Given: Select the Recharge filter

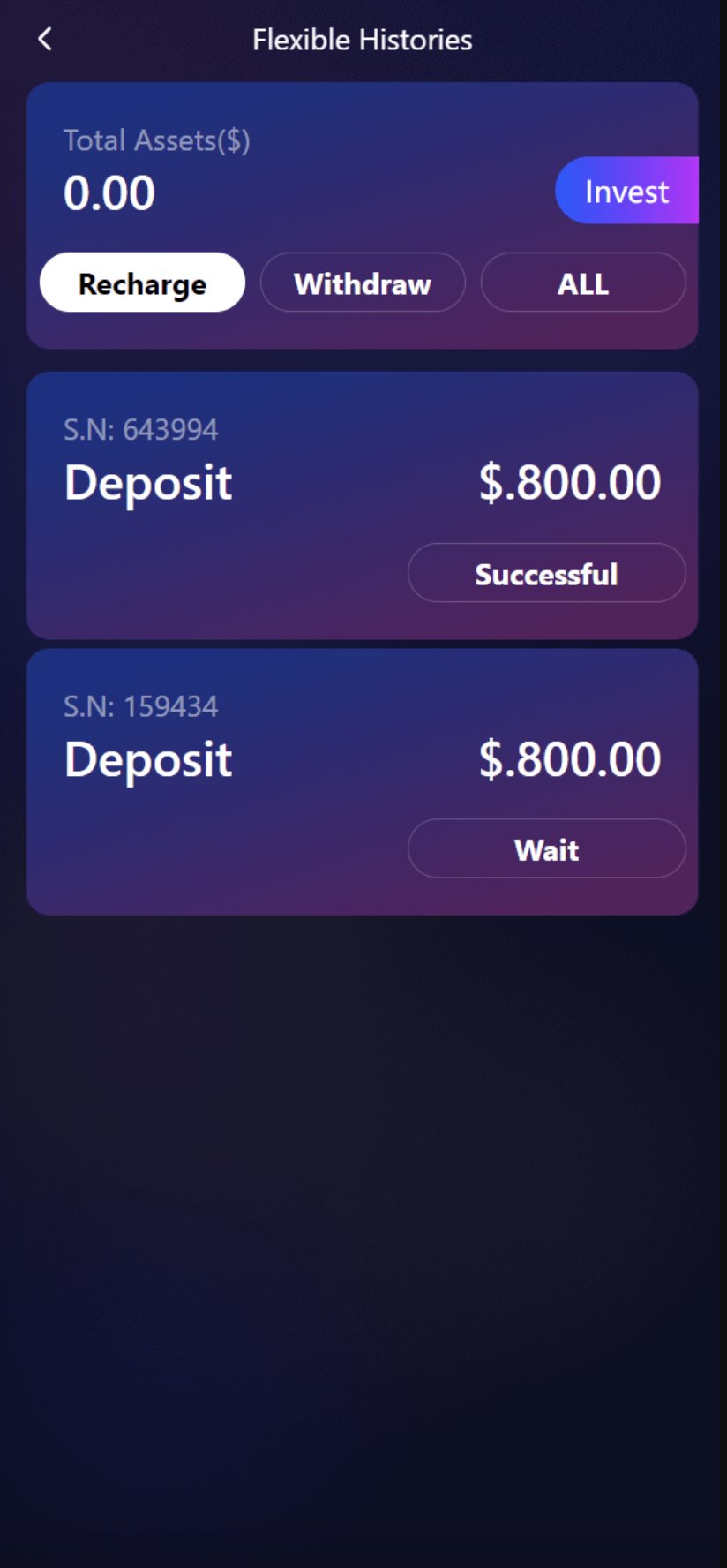Looking at the screenshot, I should 142,283.
